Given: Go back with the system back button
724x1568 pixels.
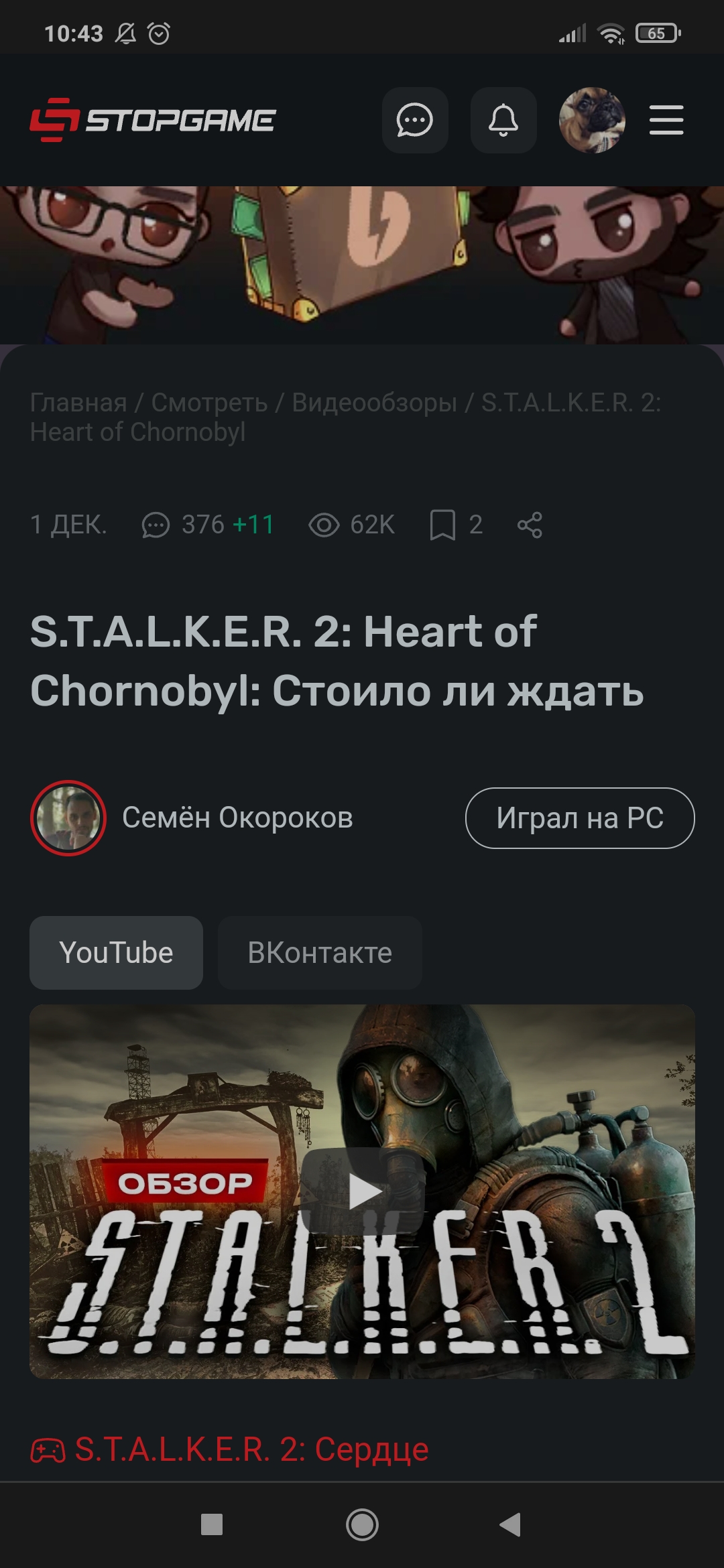Looking at the screenshot, I should pos(511,1524).
